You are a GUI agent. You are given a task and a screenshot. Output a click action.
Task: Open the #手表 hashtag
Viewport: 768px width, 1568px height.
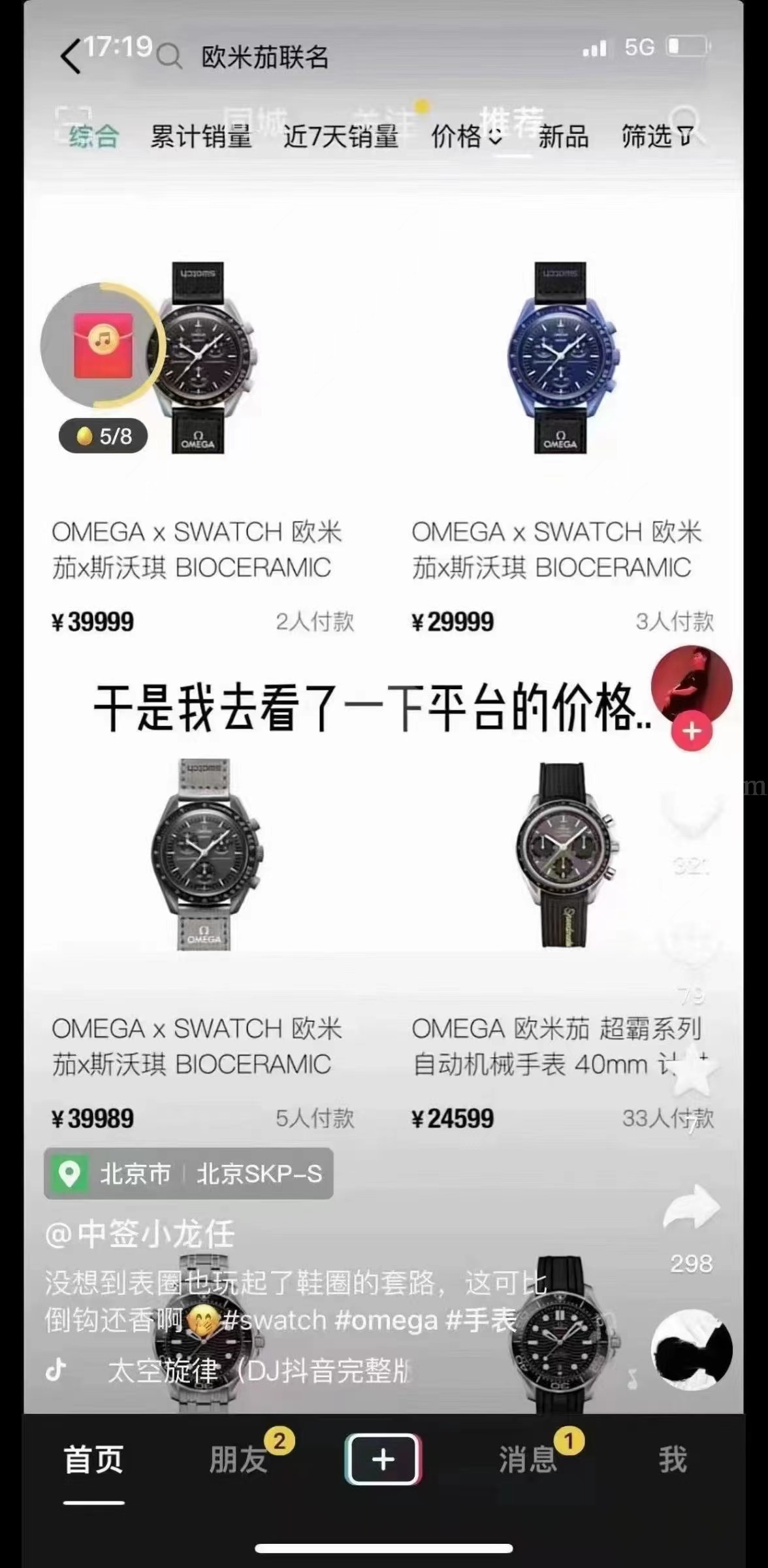[x=481, y=1320]
